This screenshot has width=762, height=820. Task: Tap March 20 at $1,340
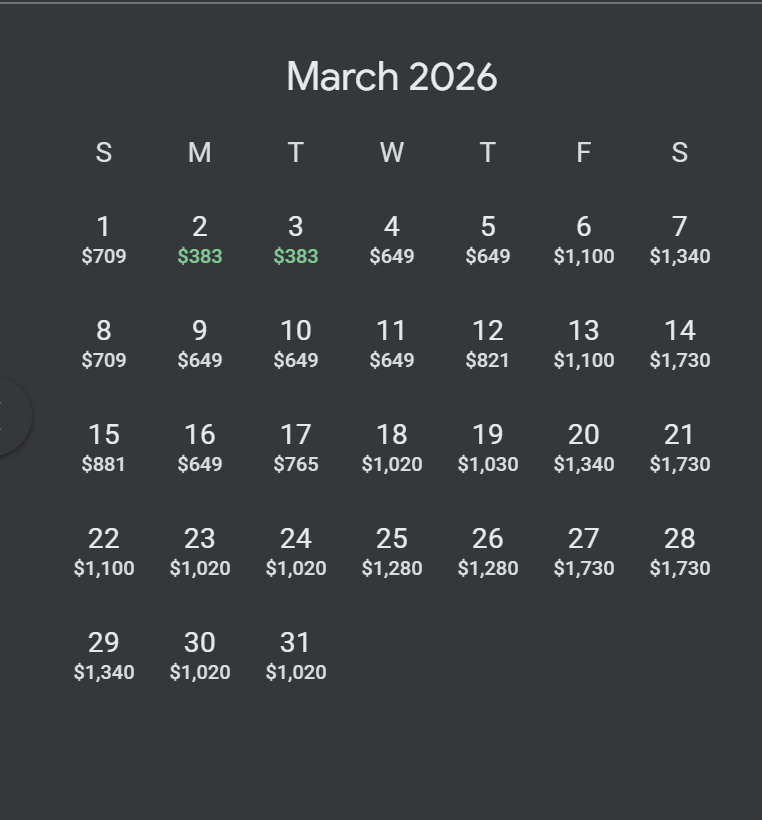pyautogui.click(x=584, y=448)
